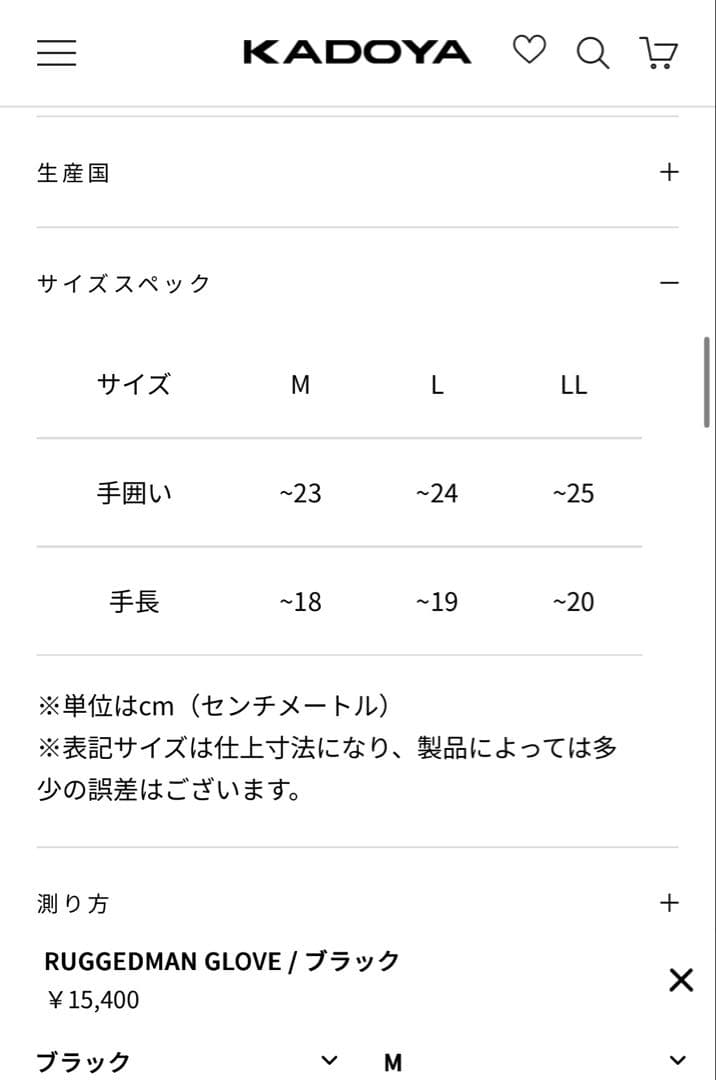Collapse the サイズスペック section
The image size is (716, 1080).
pos(669,283)
